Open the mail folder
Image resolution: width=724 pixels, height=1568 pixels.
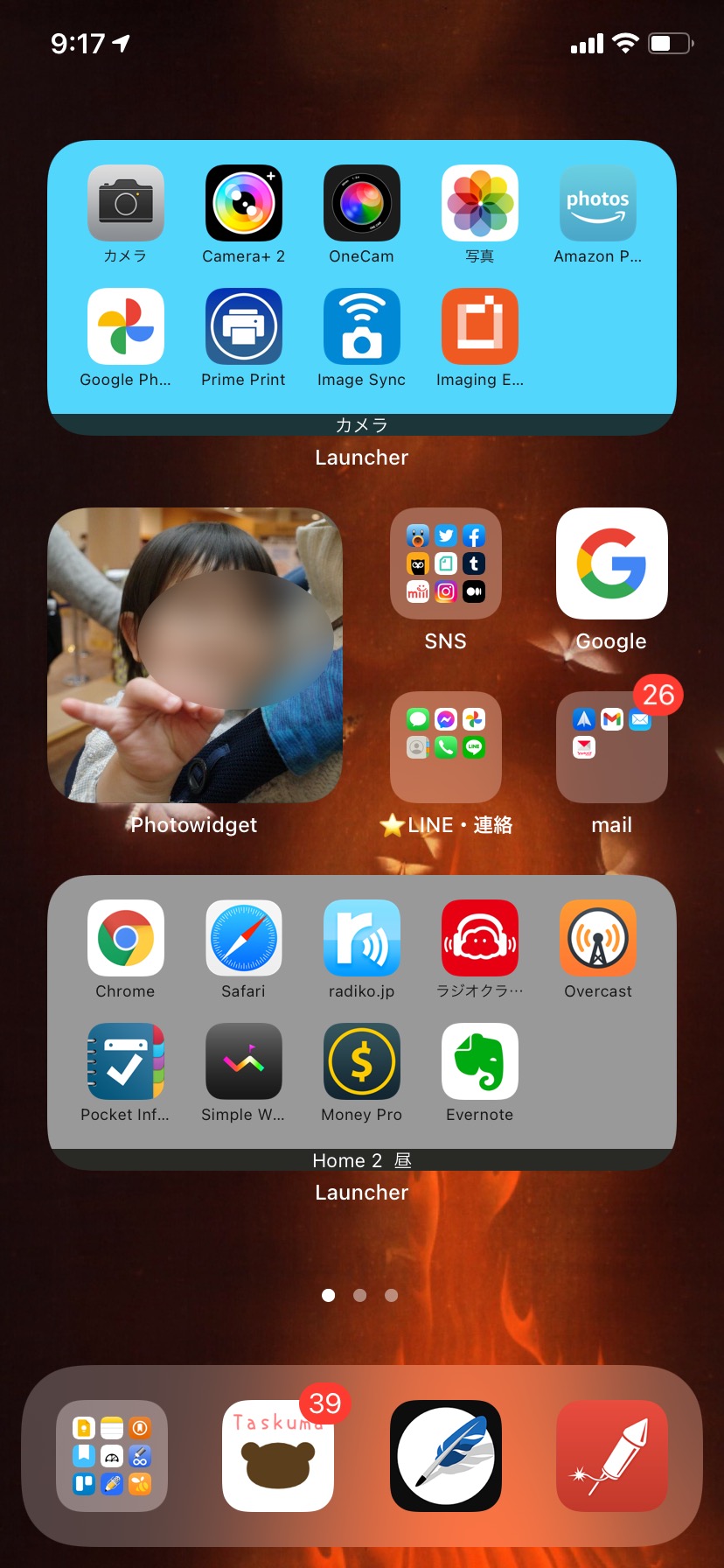pos(612,747)
